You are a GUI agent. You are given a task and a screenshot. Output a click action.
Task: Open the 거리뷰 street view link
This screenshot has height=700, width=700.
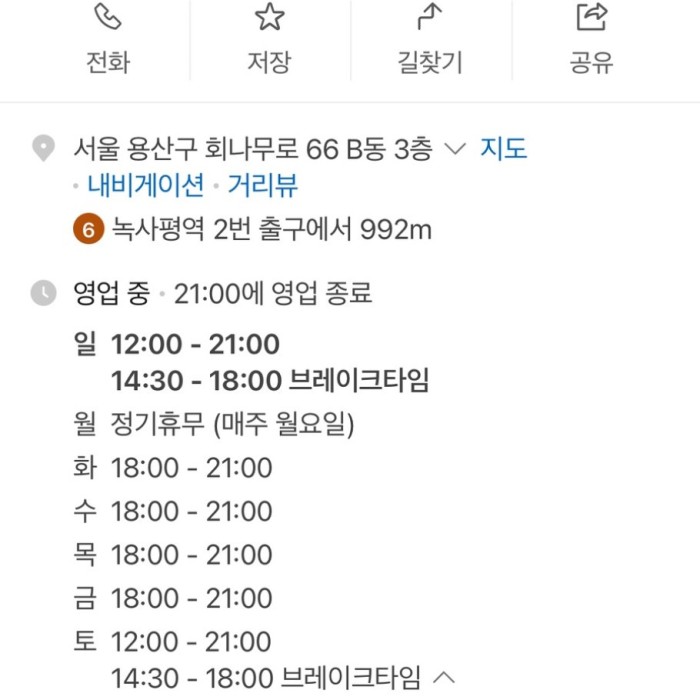click(x=263, y=185)
